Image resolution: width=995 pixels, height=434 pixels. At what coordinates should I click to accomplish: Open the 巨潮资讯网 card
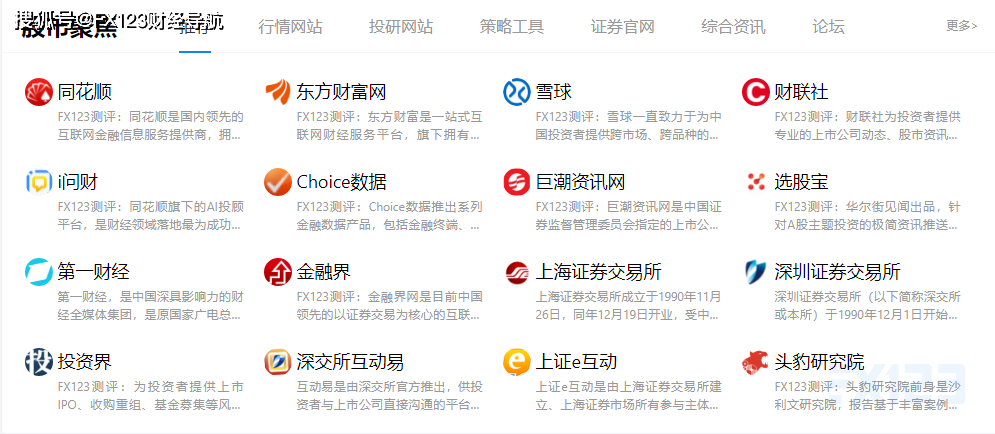coord(581,182)
